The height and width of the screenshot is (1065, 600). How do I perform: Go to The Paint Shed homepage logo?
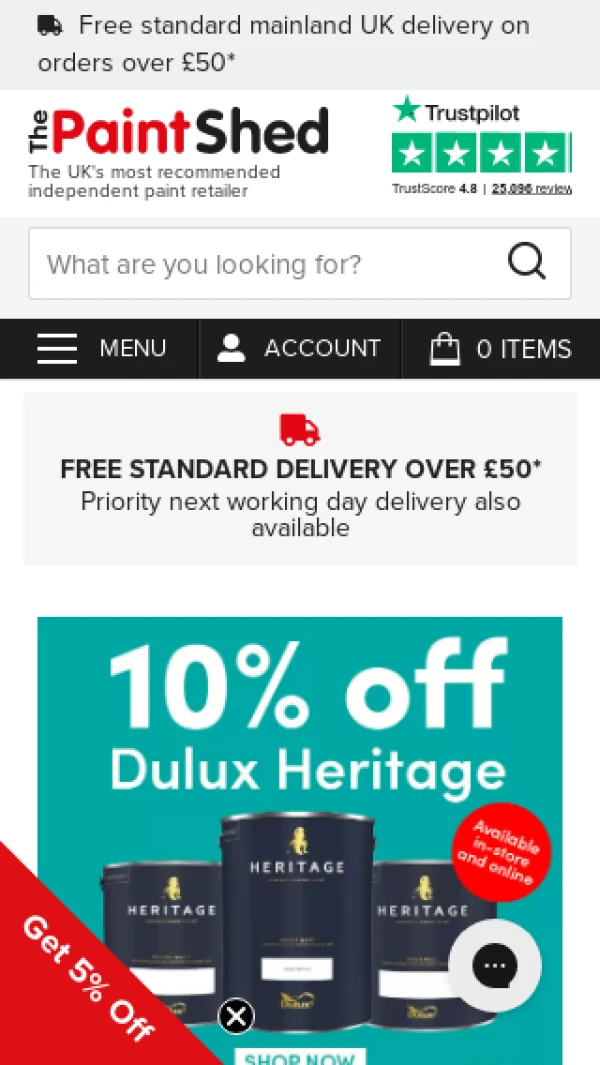[178, 133]
